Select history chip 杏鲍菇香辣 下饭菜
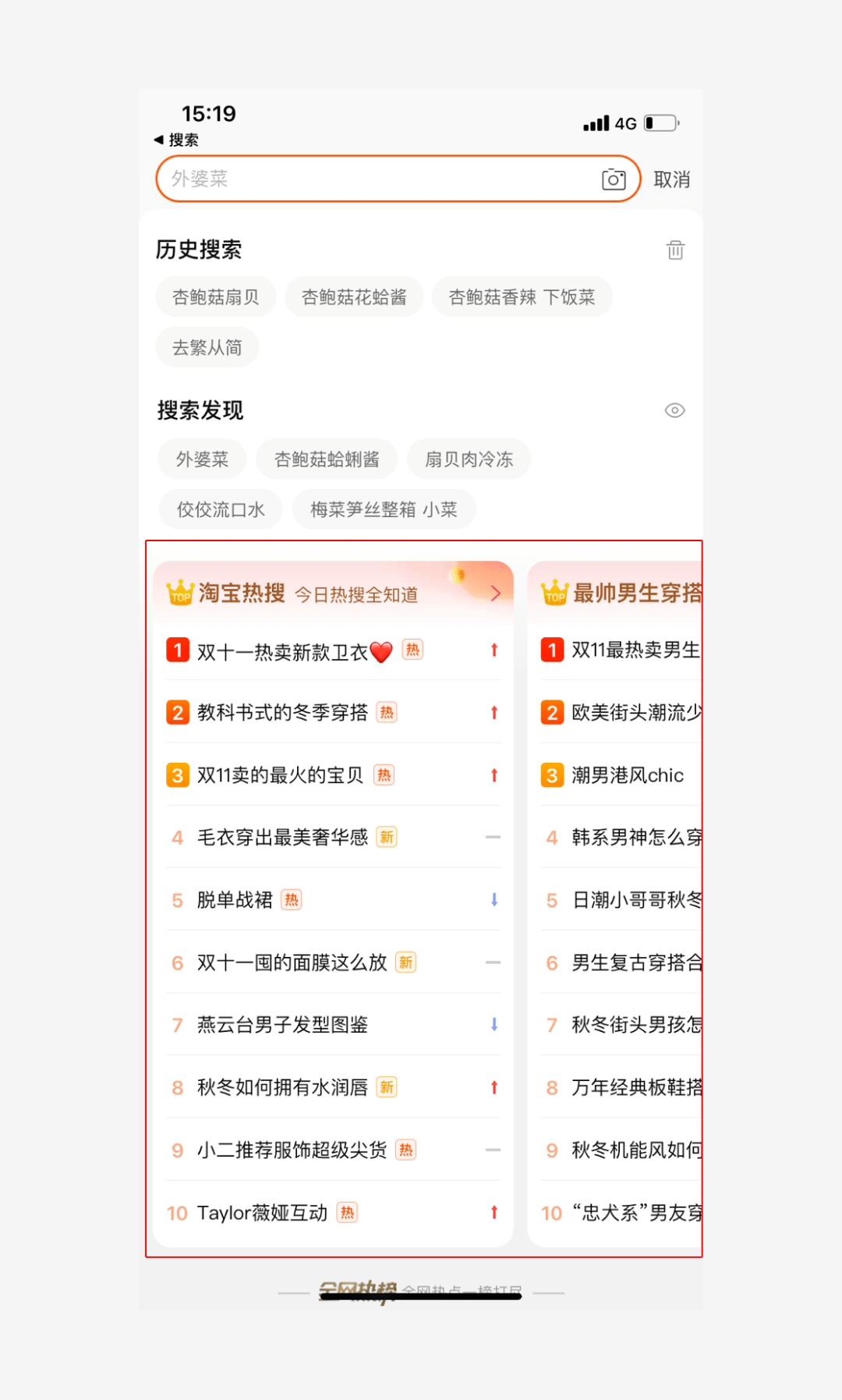842x1400 pixels. (x=522, y=297)
